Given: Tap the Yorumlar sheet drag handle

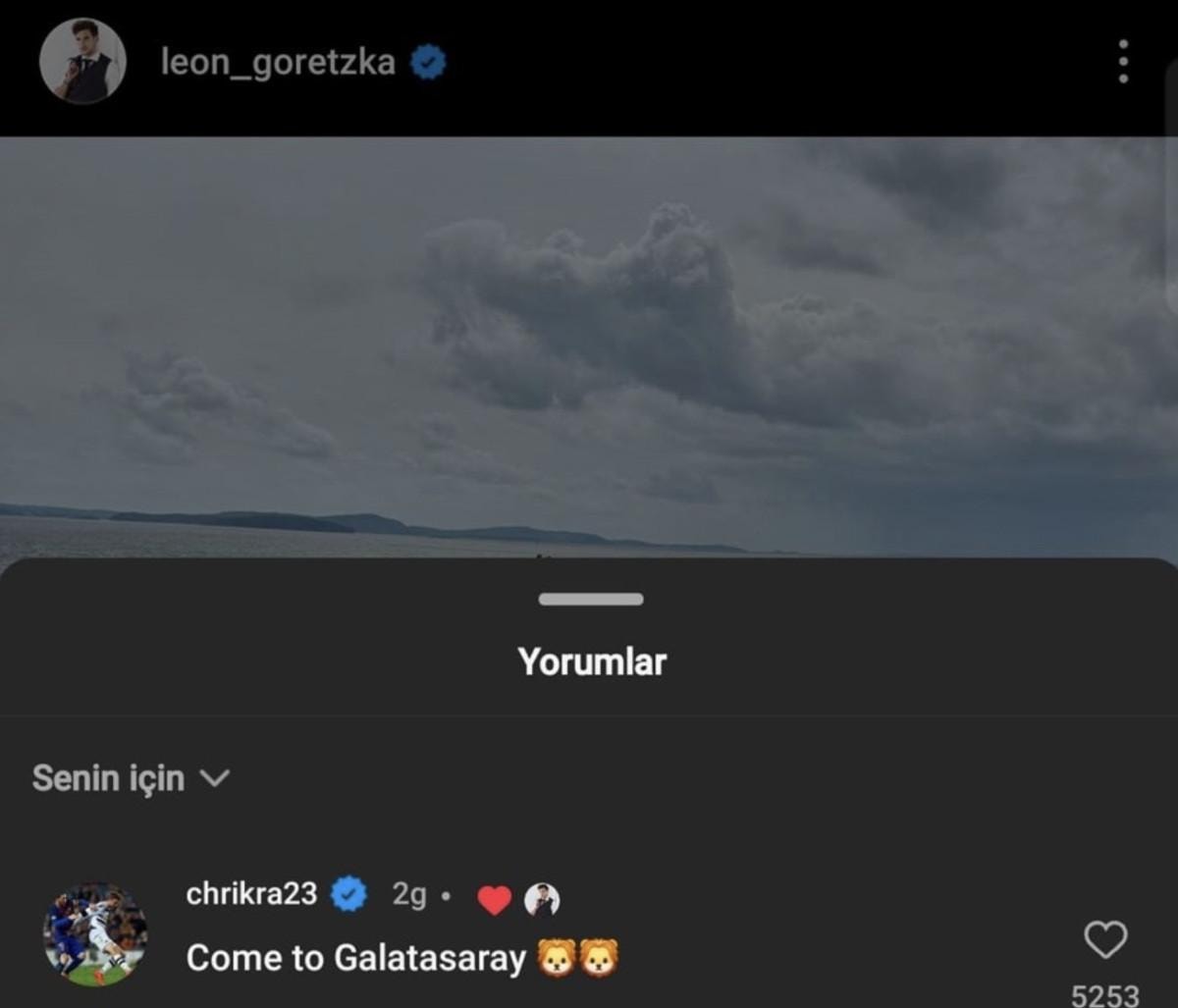Looking at the screenshot, I should click(591, 599).
